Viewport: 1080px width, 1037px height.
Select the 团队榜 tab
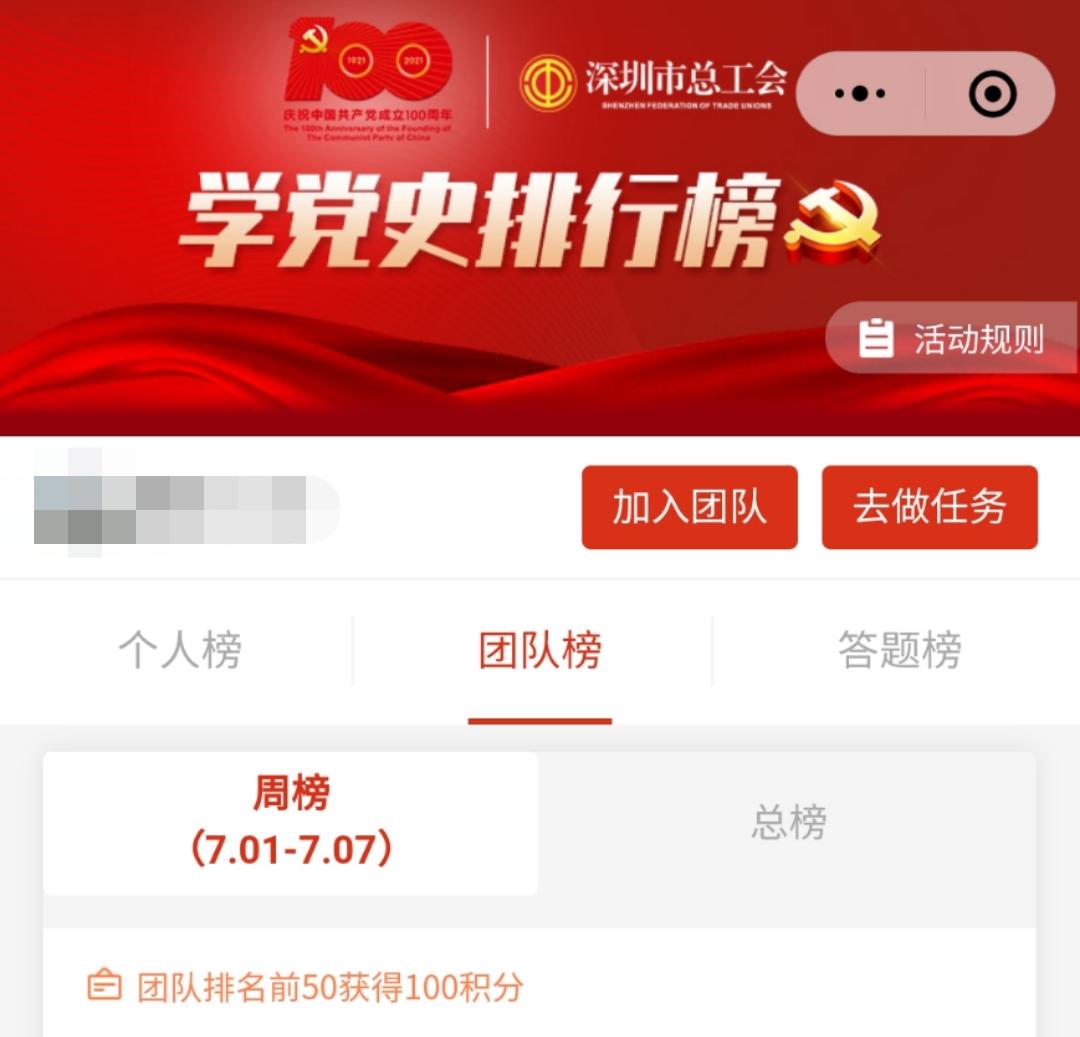pyautogui.click(x=540, y=651)
